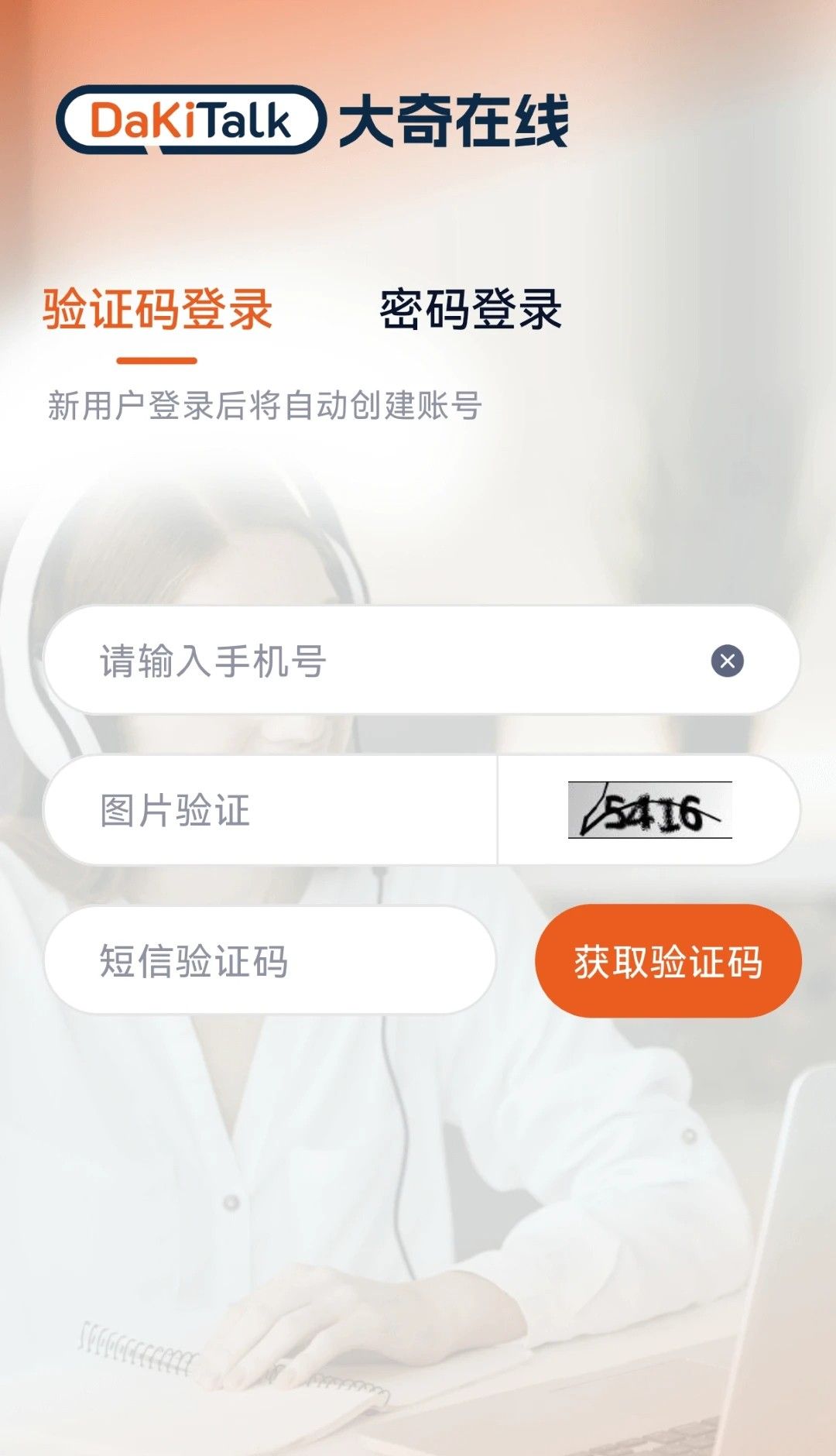Refresh the captcha image
The width and height of the screenshot is (836, 1456).
[x=649, y=810]
